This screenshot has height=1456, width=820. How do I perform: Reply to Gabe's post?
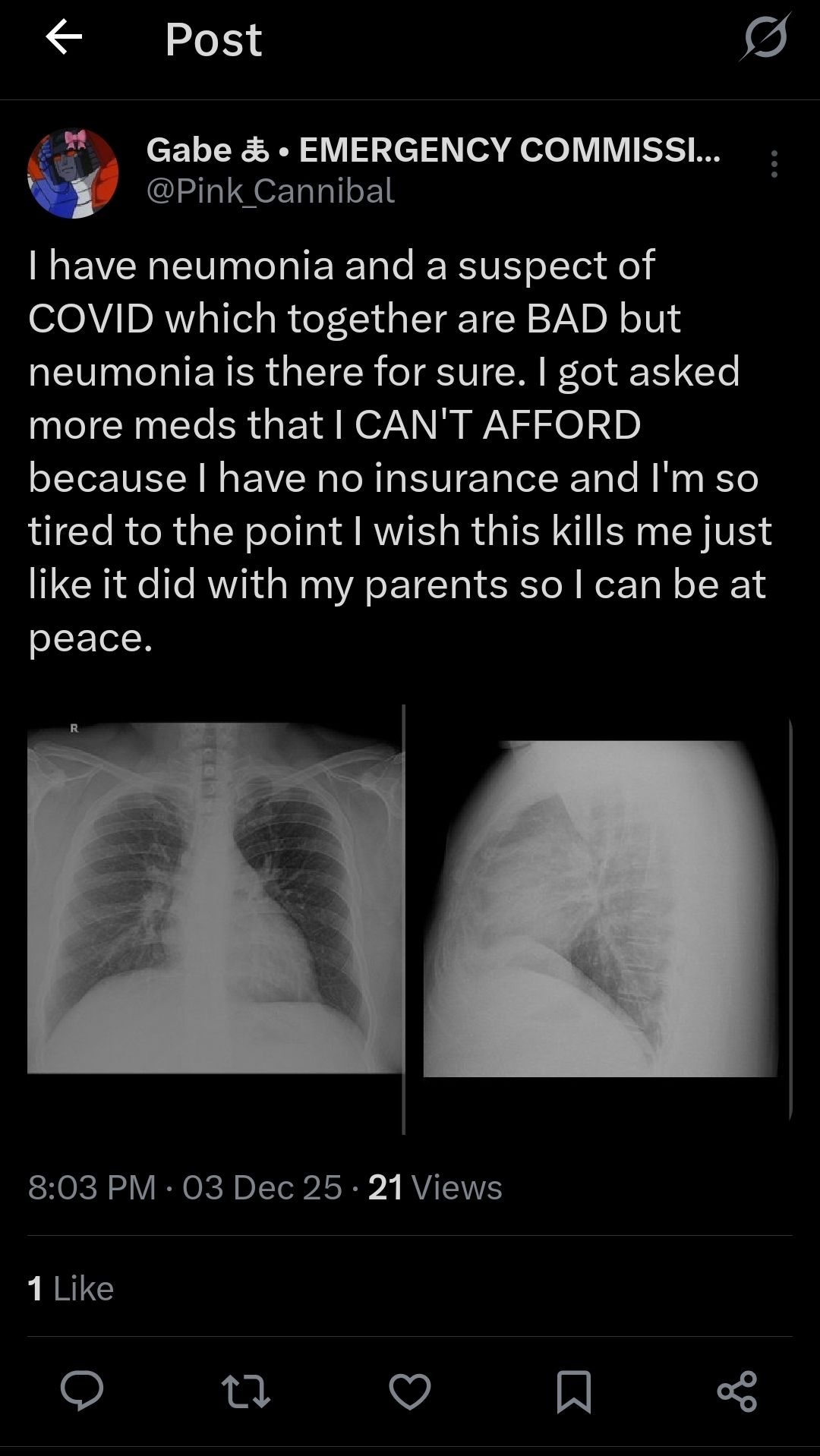click(x=82, y=1391)
